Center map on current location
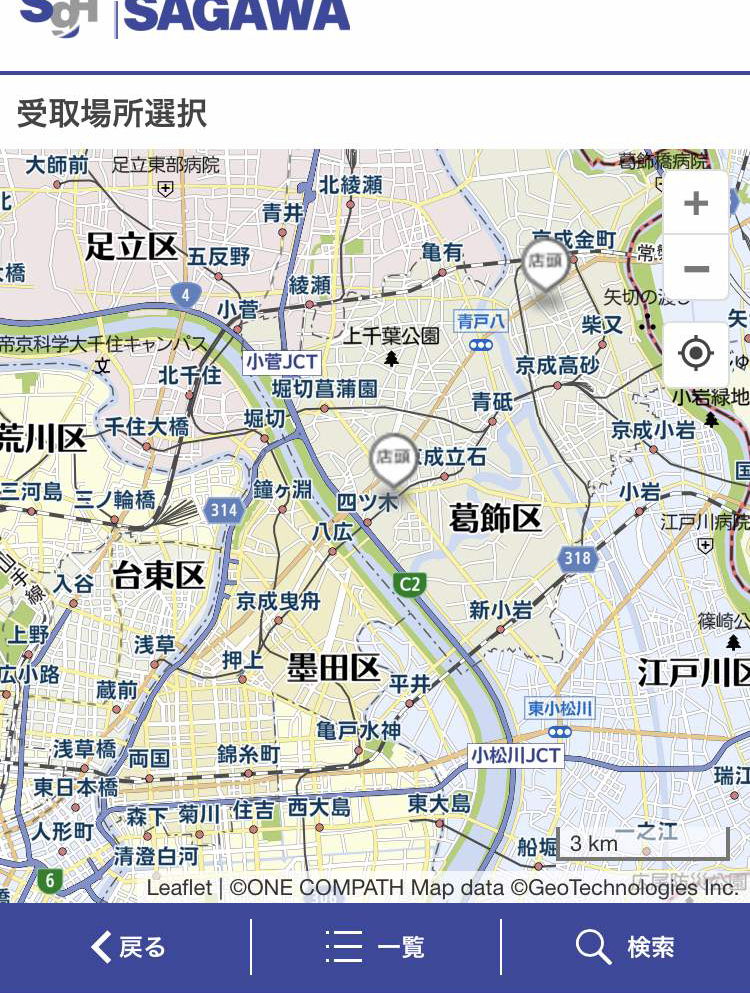 (x=696, y=354)
